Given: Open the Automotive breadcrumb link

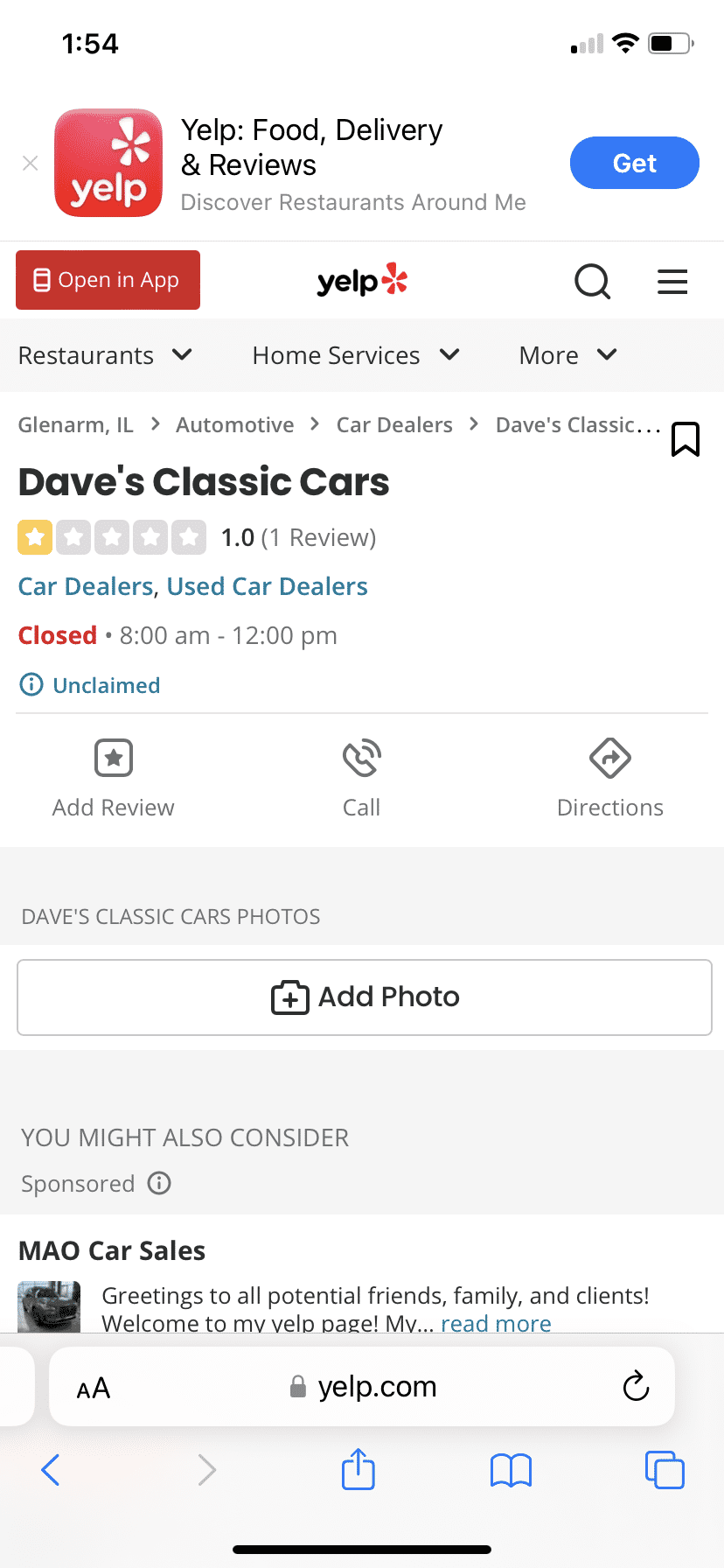Looking at the screenshot, I should pos(234,425).
